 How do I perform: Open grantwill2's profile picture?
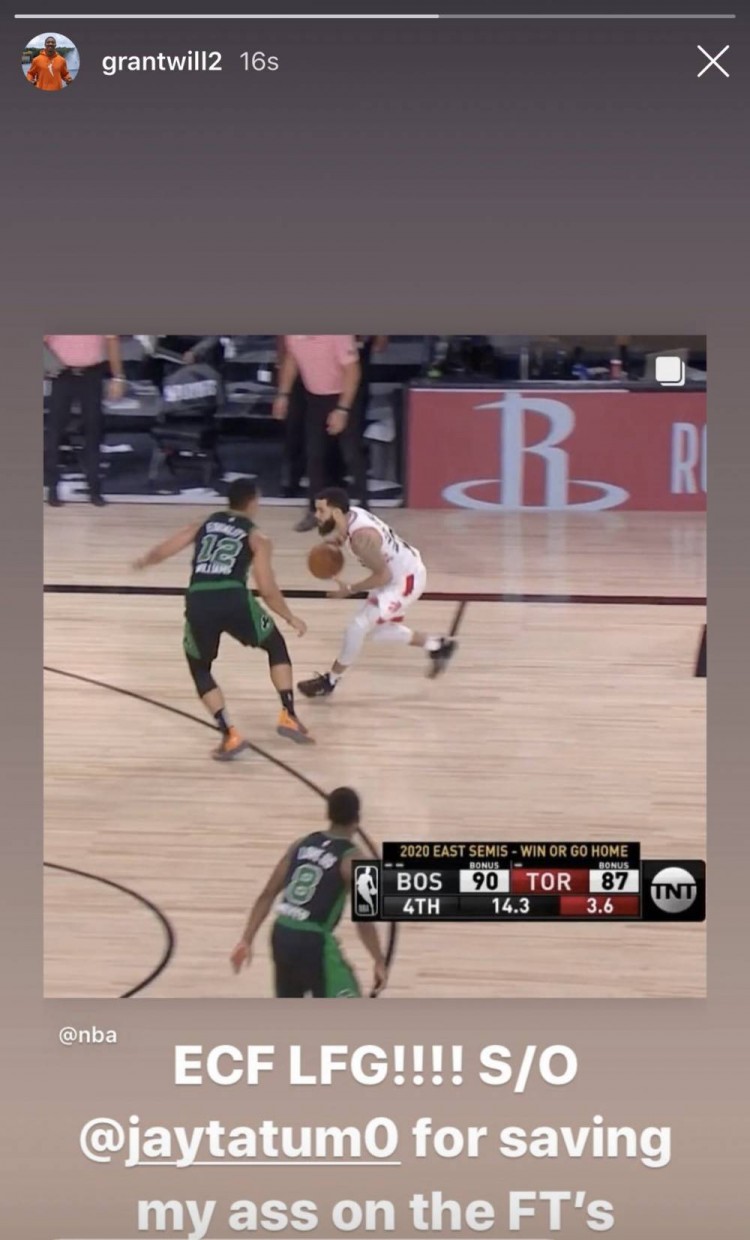[x=49, y=62]
